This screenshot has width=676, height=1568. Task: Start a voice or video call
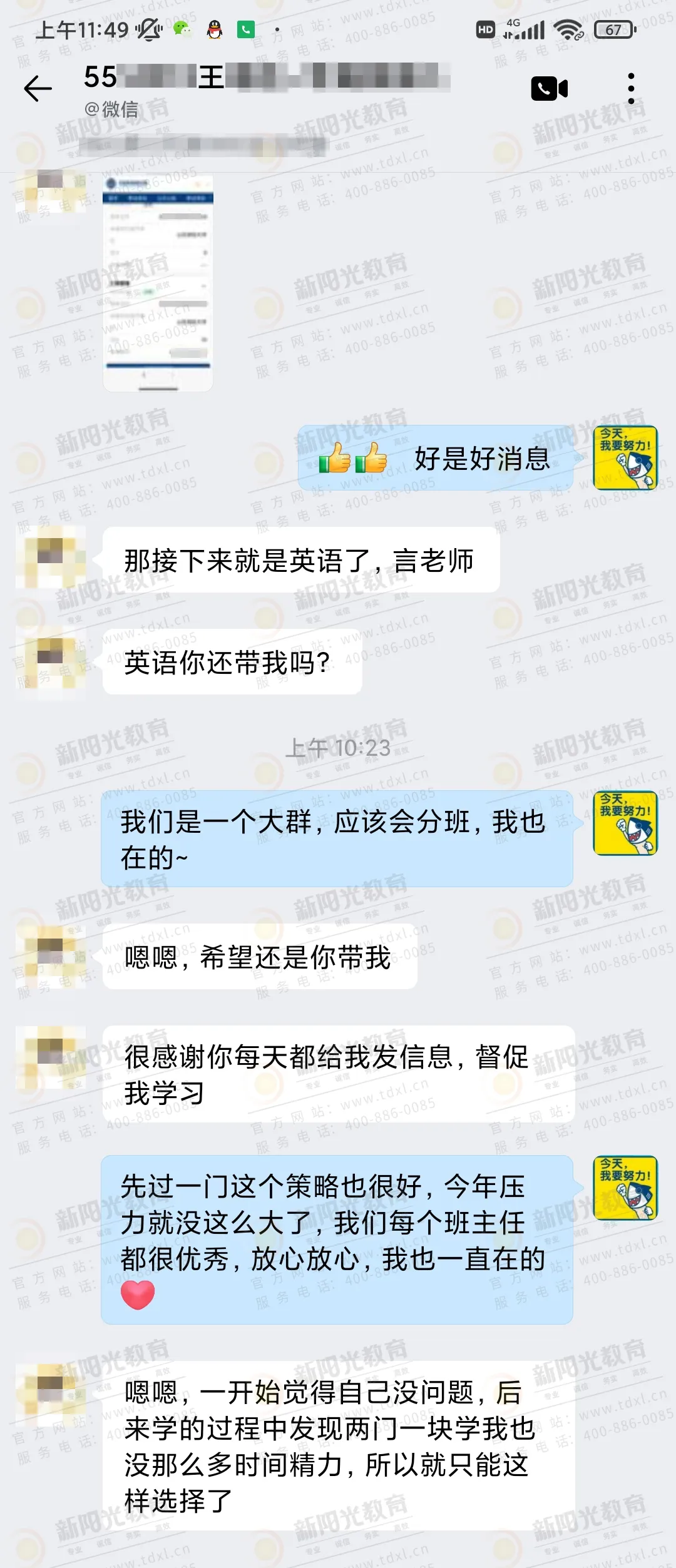[x=549, y=89]
